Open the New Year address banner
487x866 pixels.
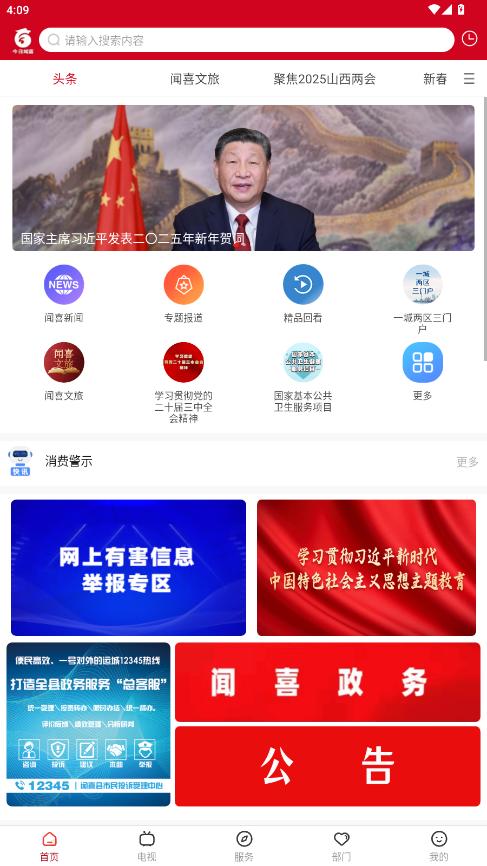point(244,178)
